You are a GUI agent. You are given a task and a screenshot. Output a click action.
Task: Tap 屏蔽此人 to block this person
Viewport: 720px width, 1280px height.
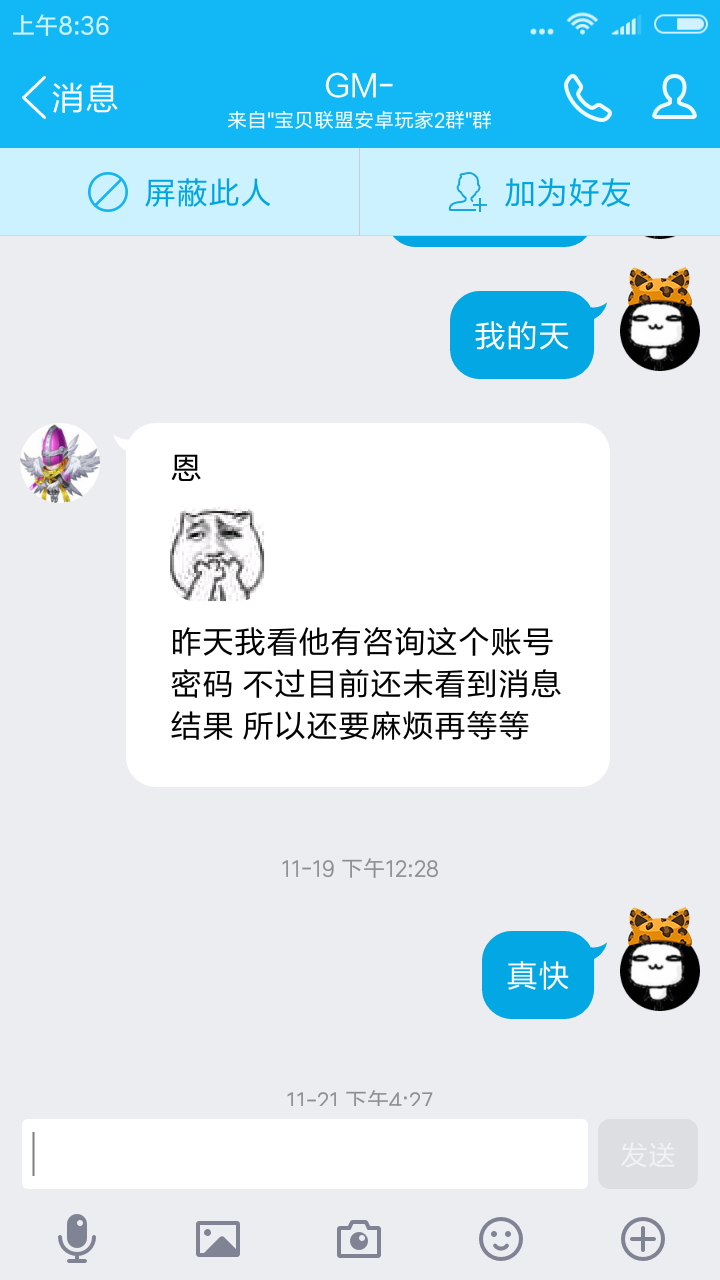[180, 192]
